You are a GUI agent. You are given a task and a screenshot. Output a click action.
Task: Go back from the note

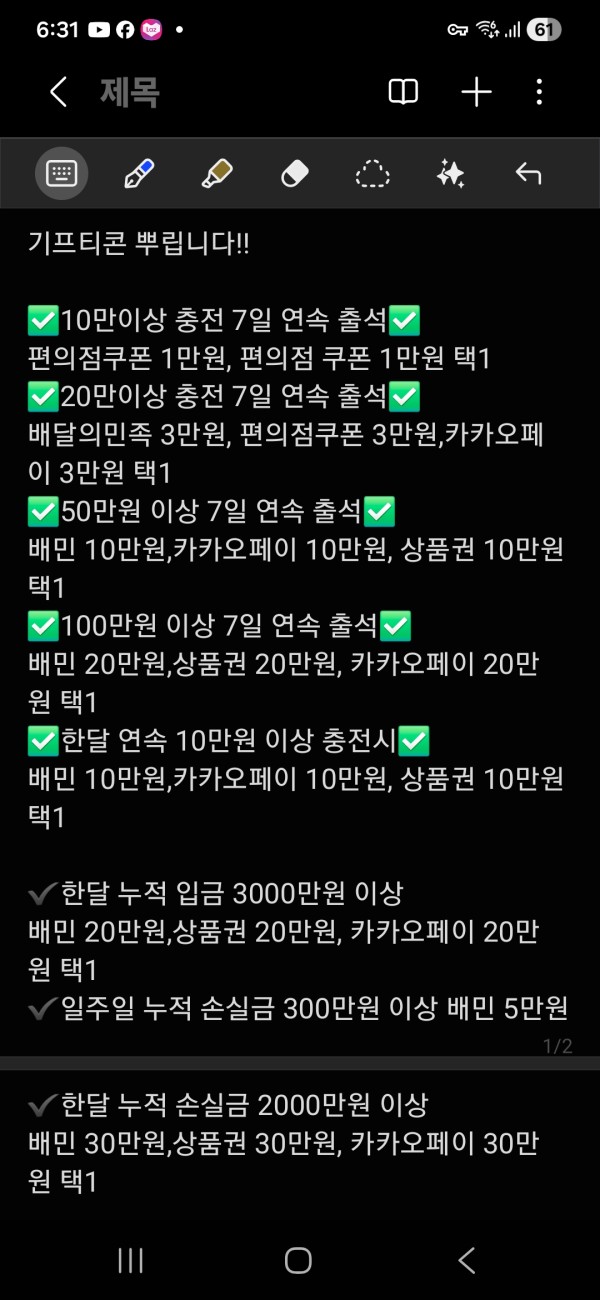pyautogui.click(x=58, y=93)
